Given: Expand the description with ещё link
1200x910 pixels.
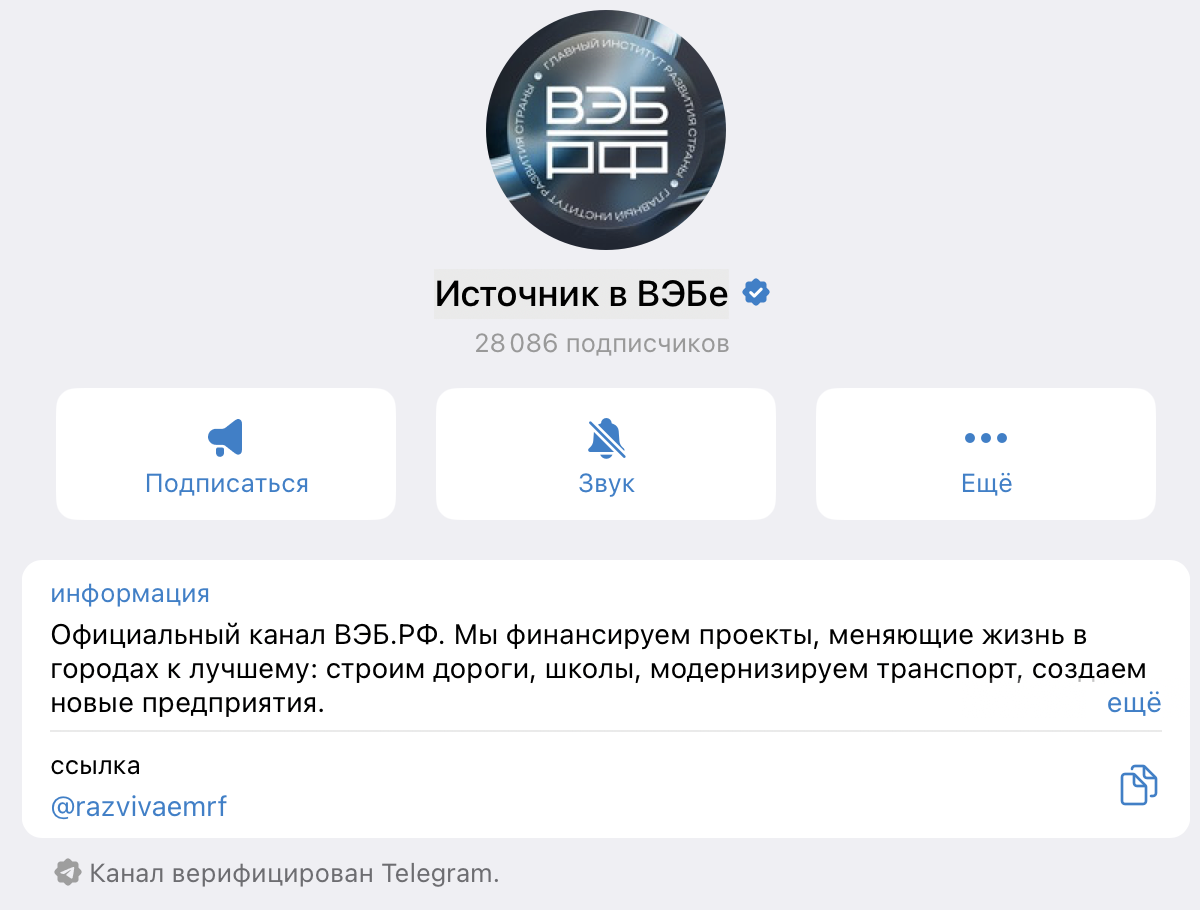Looking at the screenshot, I should [x=1133, y=703].
